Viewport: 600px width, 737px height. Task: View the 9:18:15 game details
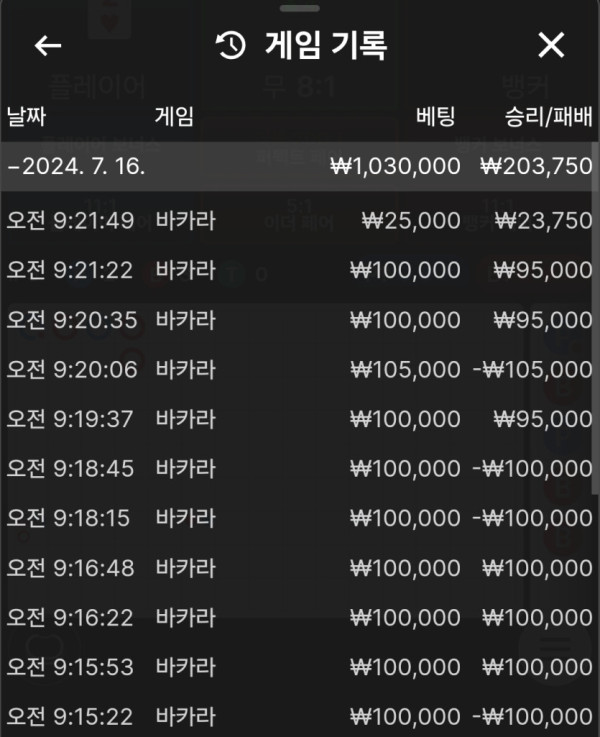pyautogui.click(x=299, y=518)
